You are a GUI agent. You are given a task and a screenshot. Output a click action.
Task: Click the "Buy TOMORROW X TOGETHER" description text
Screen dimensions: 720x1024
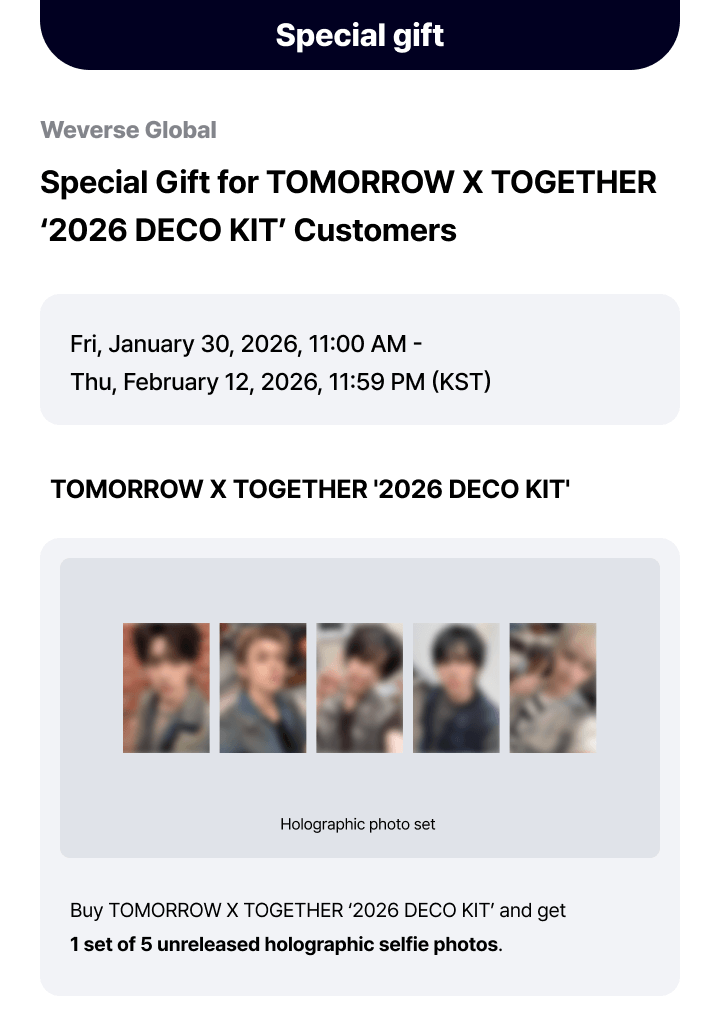coord(317,910)
